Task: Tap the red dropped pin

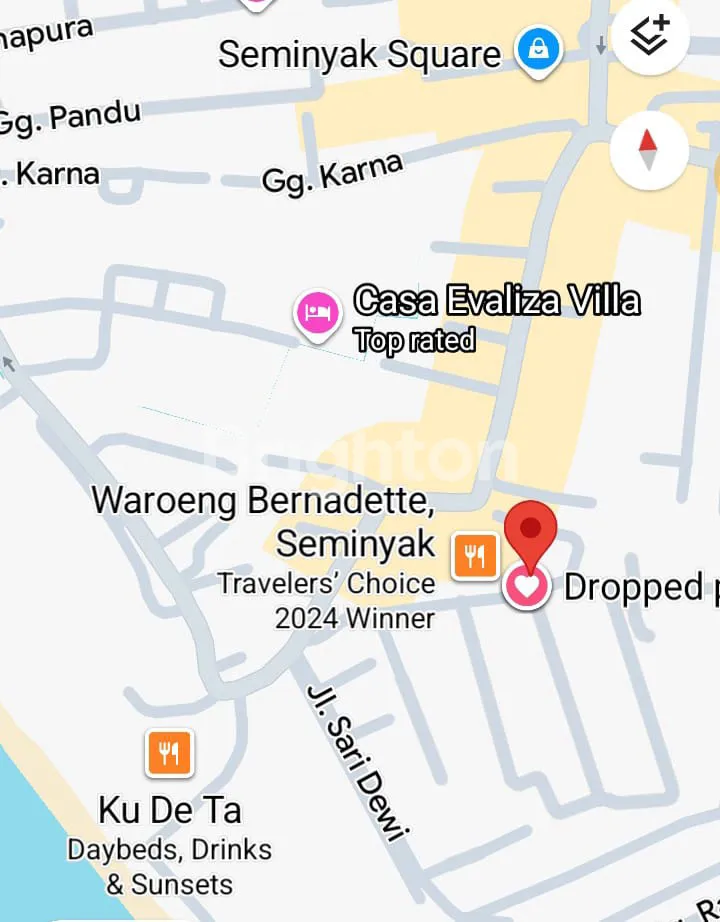Action: tap(530, 530)
